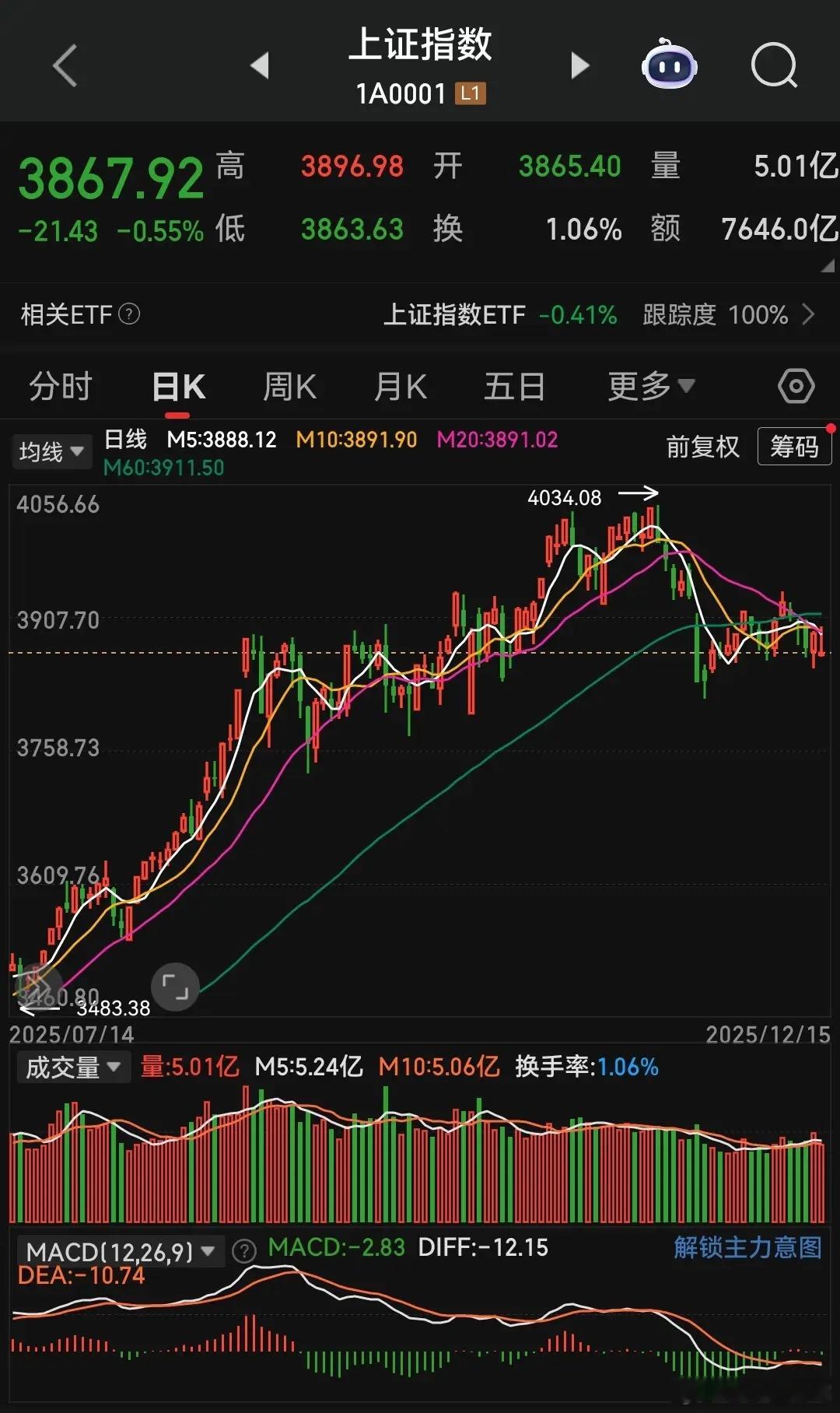840x1413 pixels.
Task: Go to next stock via right arrow
Action: pyautogui.click(x=579, y=65)
